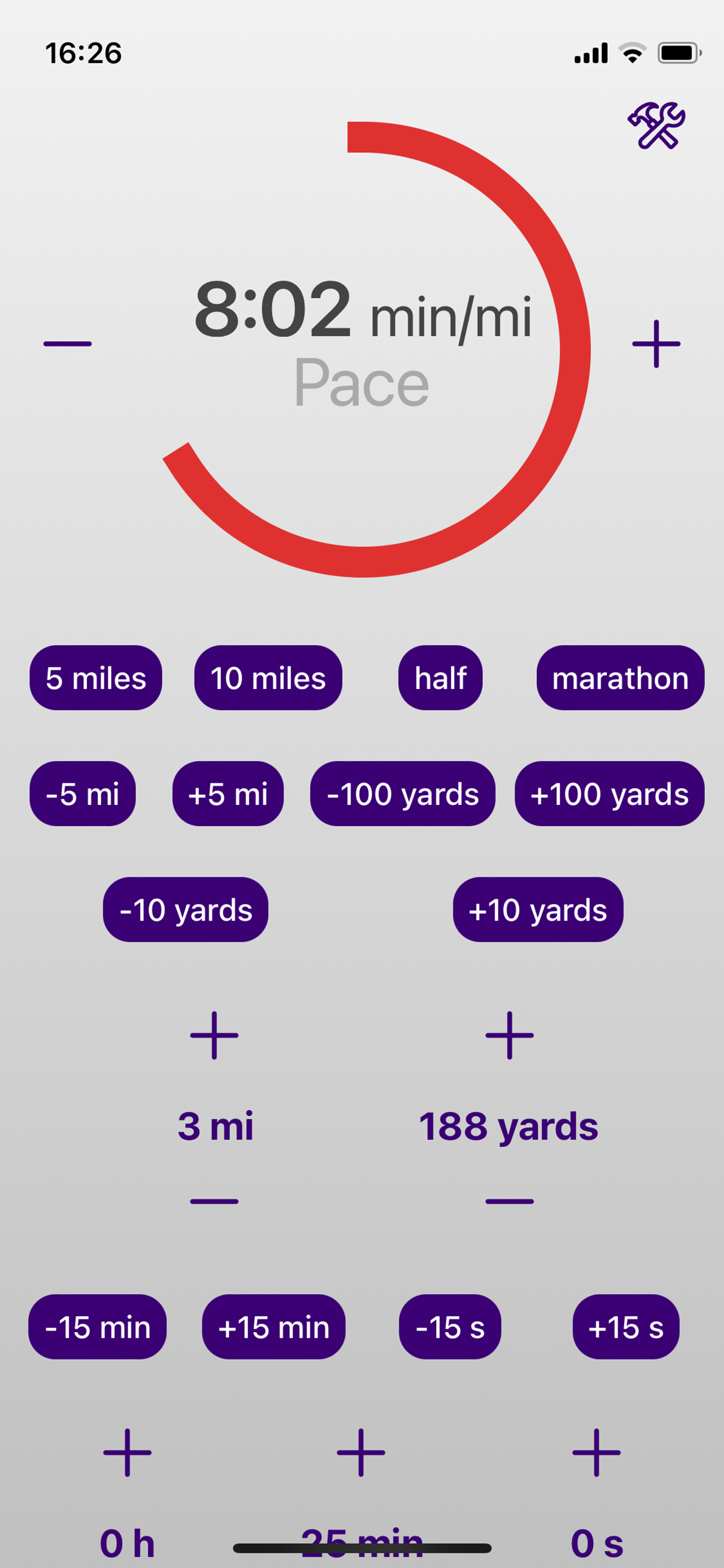Image resolution: width=724 pixels, height=1568 pixels.
Task: Subtract 5 mi from distance
Action: [83, 794]
